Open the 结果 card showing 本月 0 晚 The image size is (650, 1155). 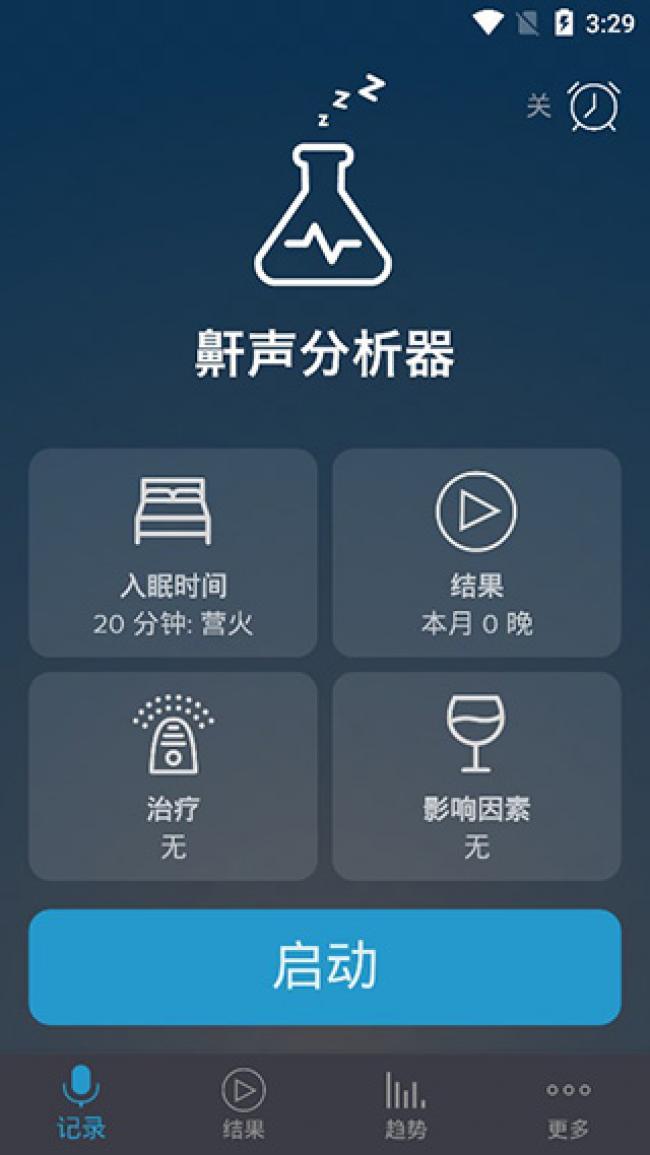[x=476, y=553]
